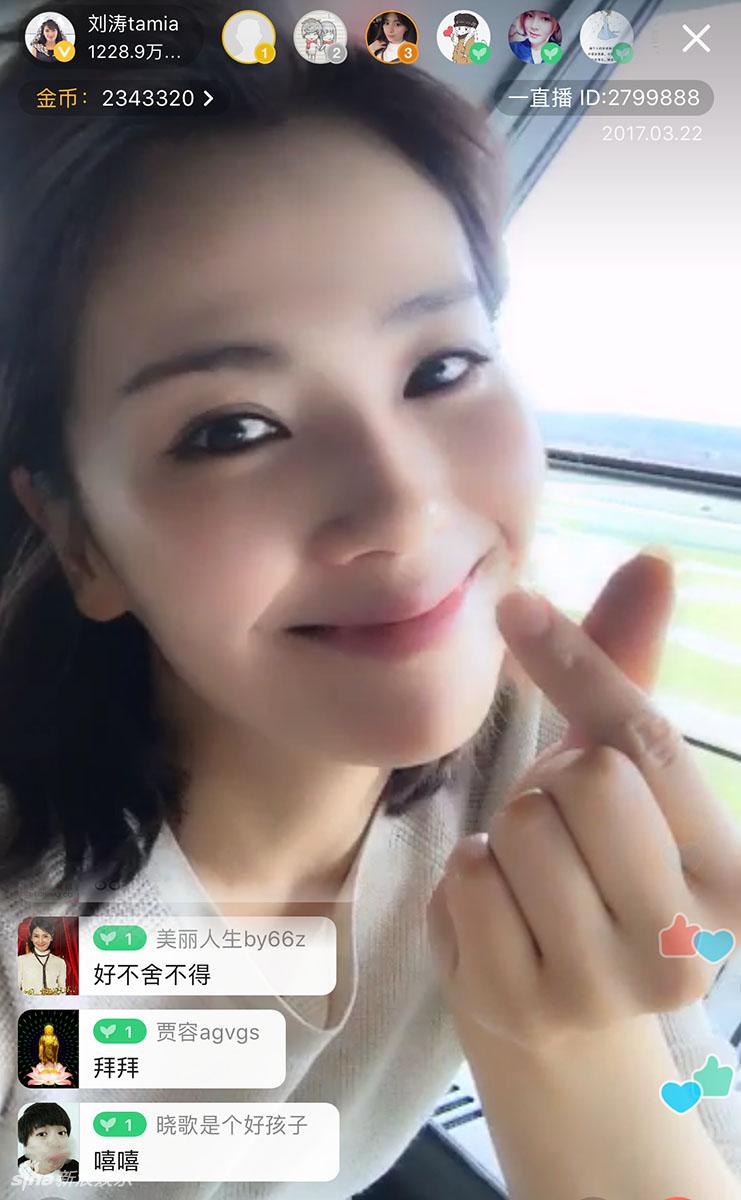Close the live stream

(x=696, y=39)
